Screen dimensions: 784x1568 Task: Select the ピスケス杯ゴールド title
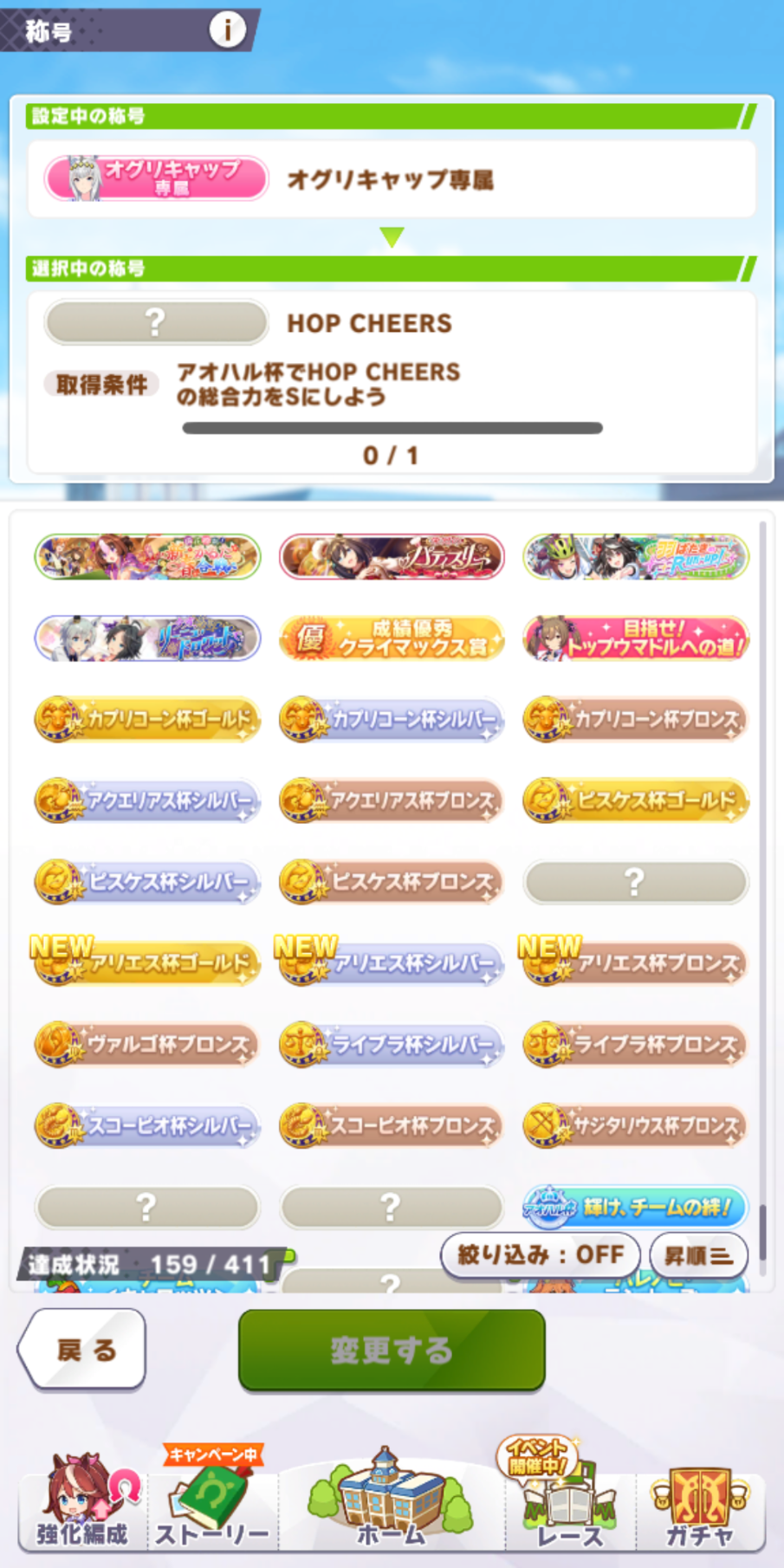click(636, 800)
